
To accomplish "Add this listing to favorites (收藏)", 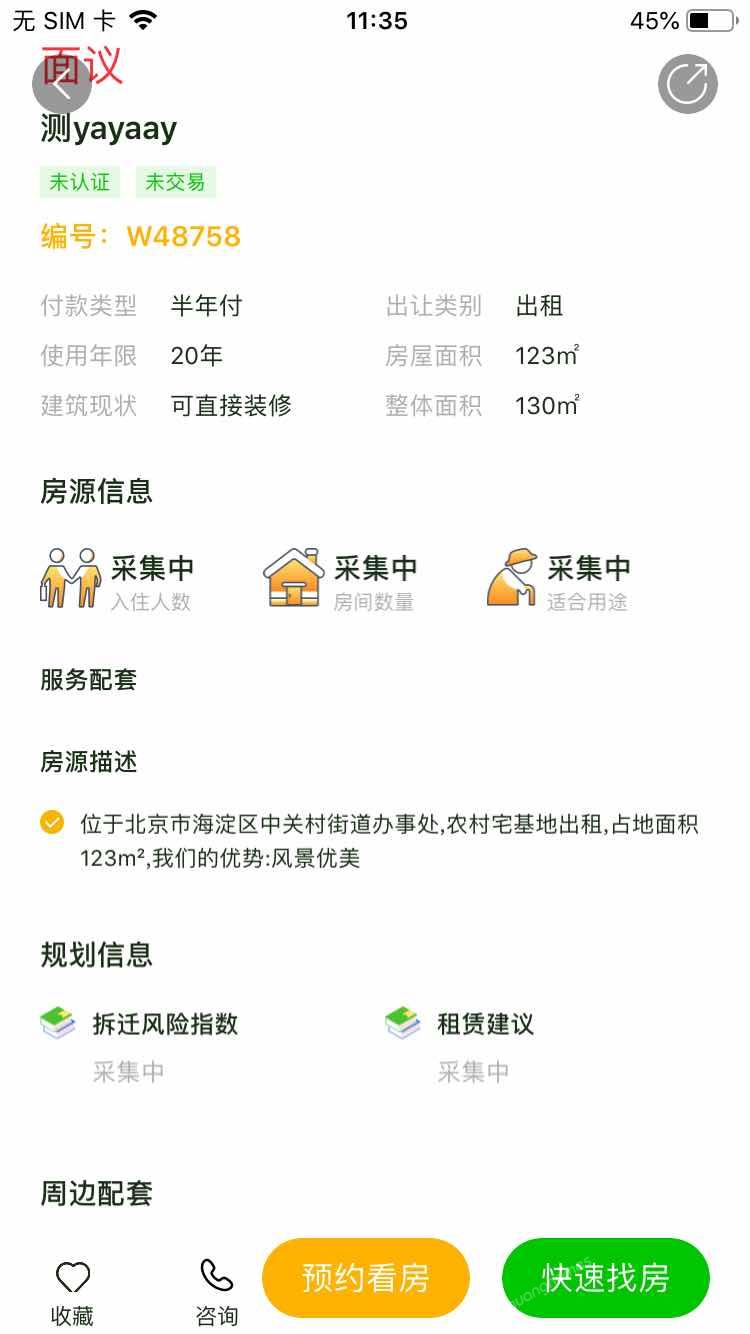I will pyautogui.click(x=72, y=1293).
